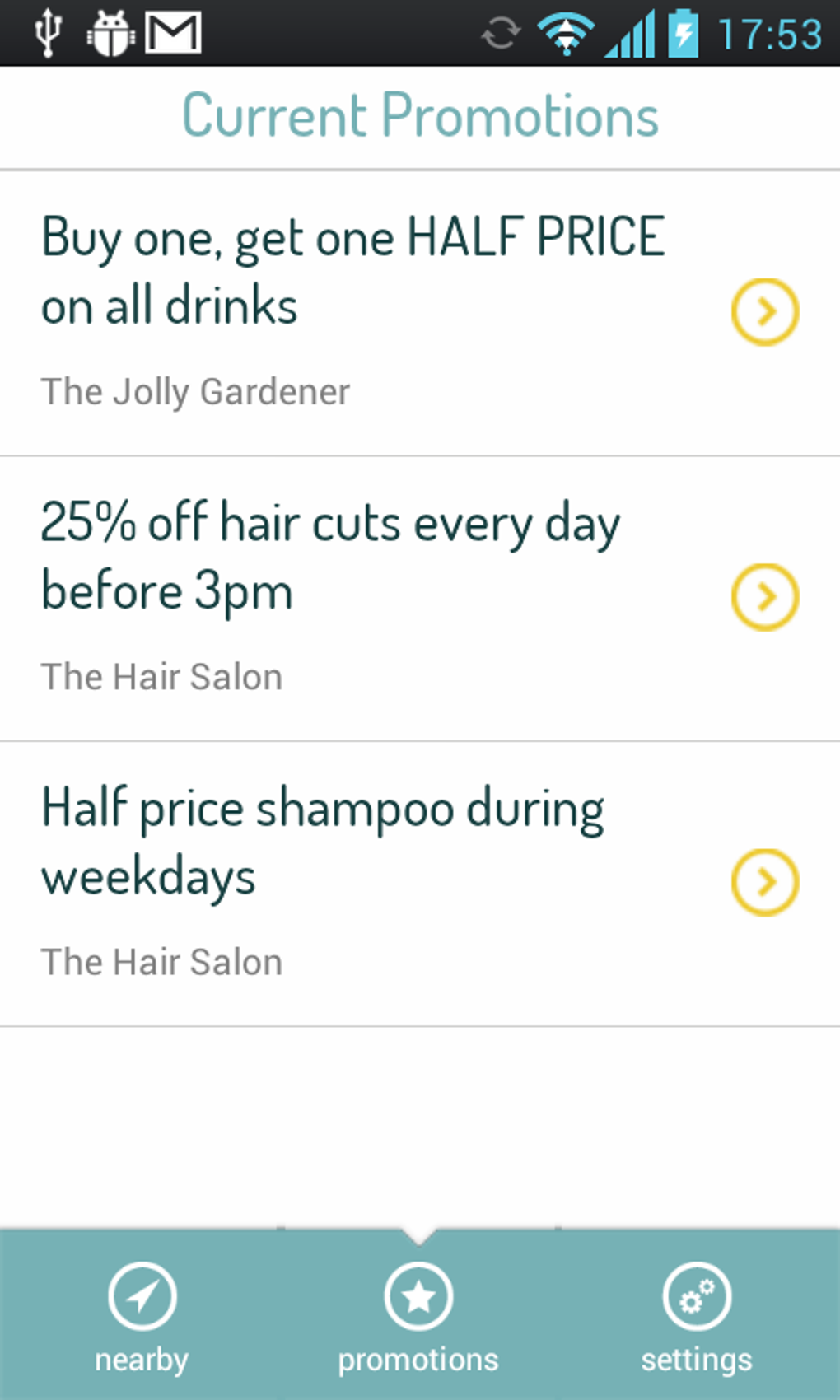The width and height of the screenshot is (840, 1400).
Task: Open the half price drinks promotion
Action: pyautogui.click(x=765, y=312)
